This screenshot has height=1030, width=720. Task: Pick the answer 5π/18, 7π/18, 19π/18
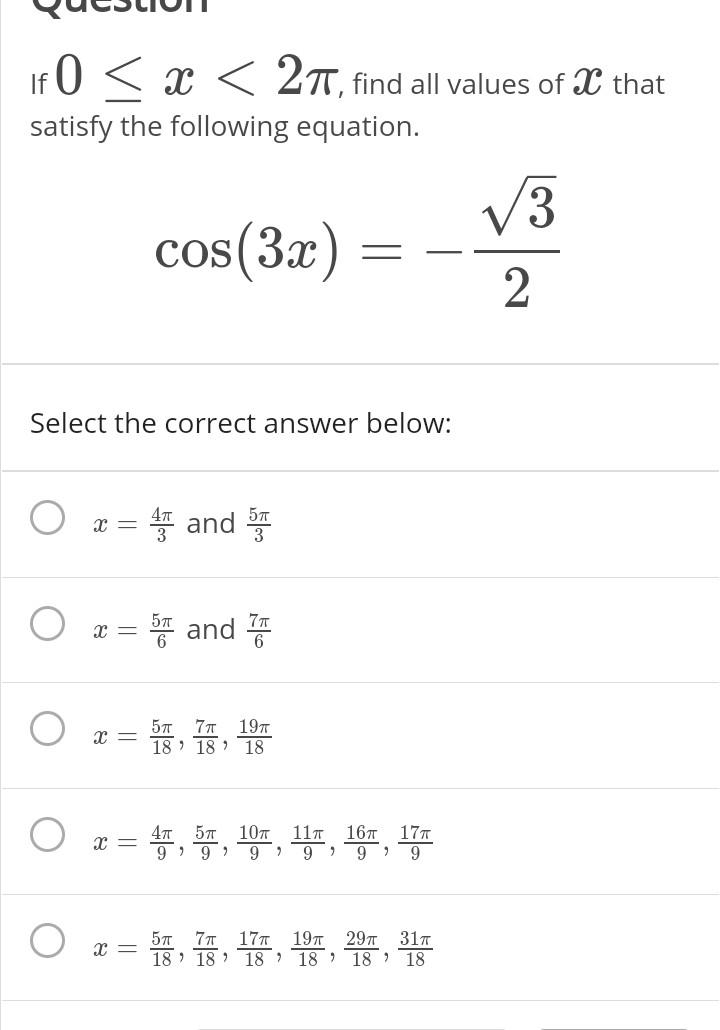click(48, 729)
